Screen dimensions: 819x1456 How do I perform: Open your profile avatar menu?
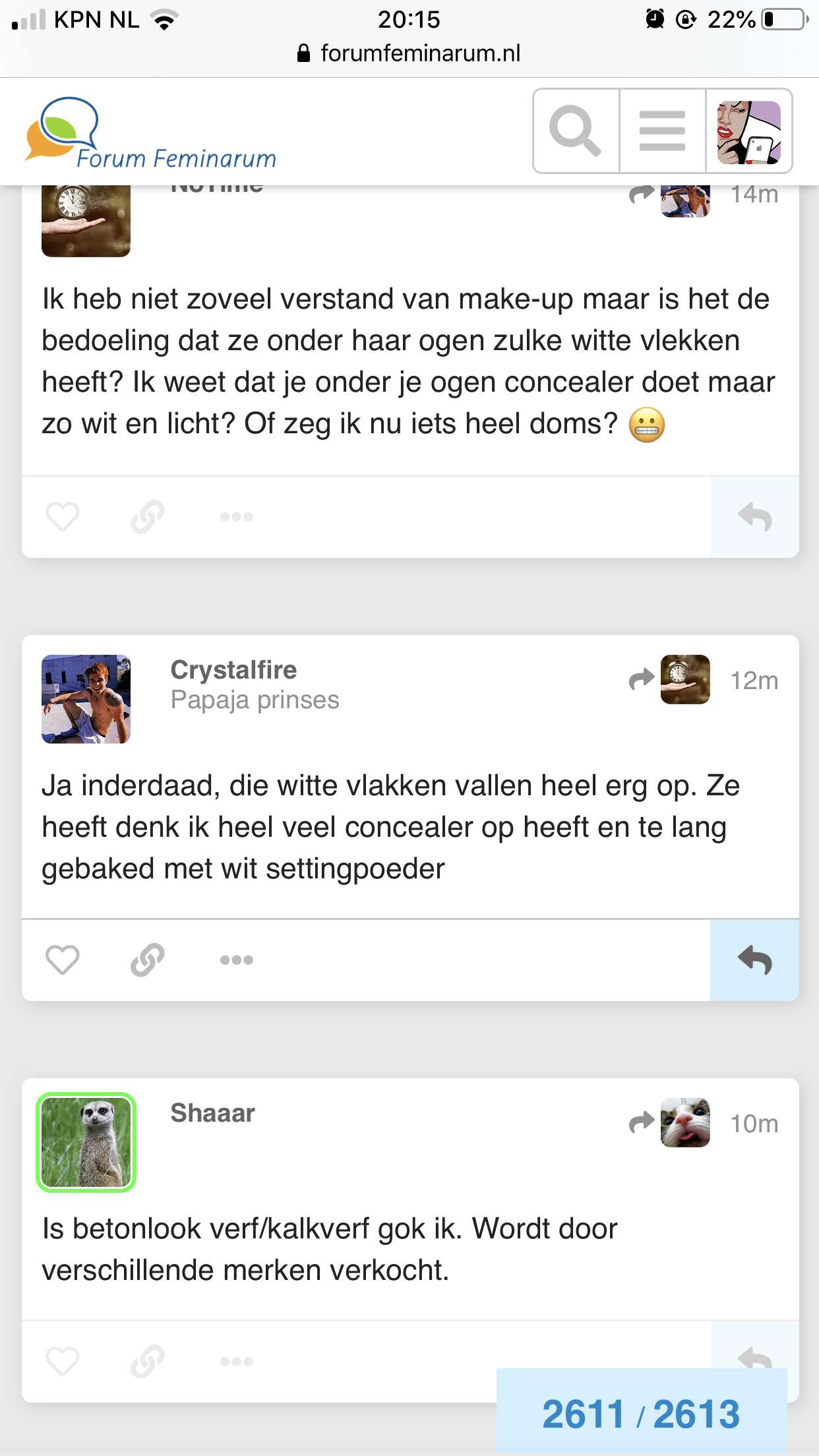[x=748, y=131]
